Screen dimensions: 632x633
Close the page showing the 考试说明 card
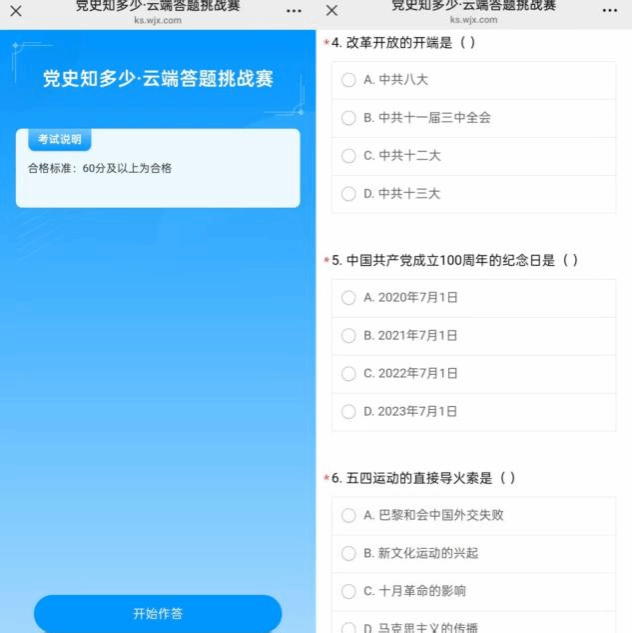point(16,9)
